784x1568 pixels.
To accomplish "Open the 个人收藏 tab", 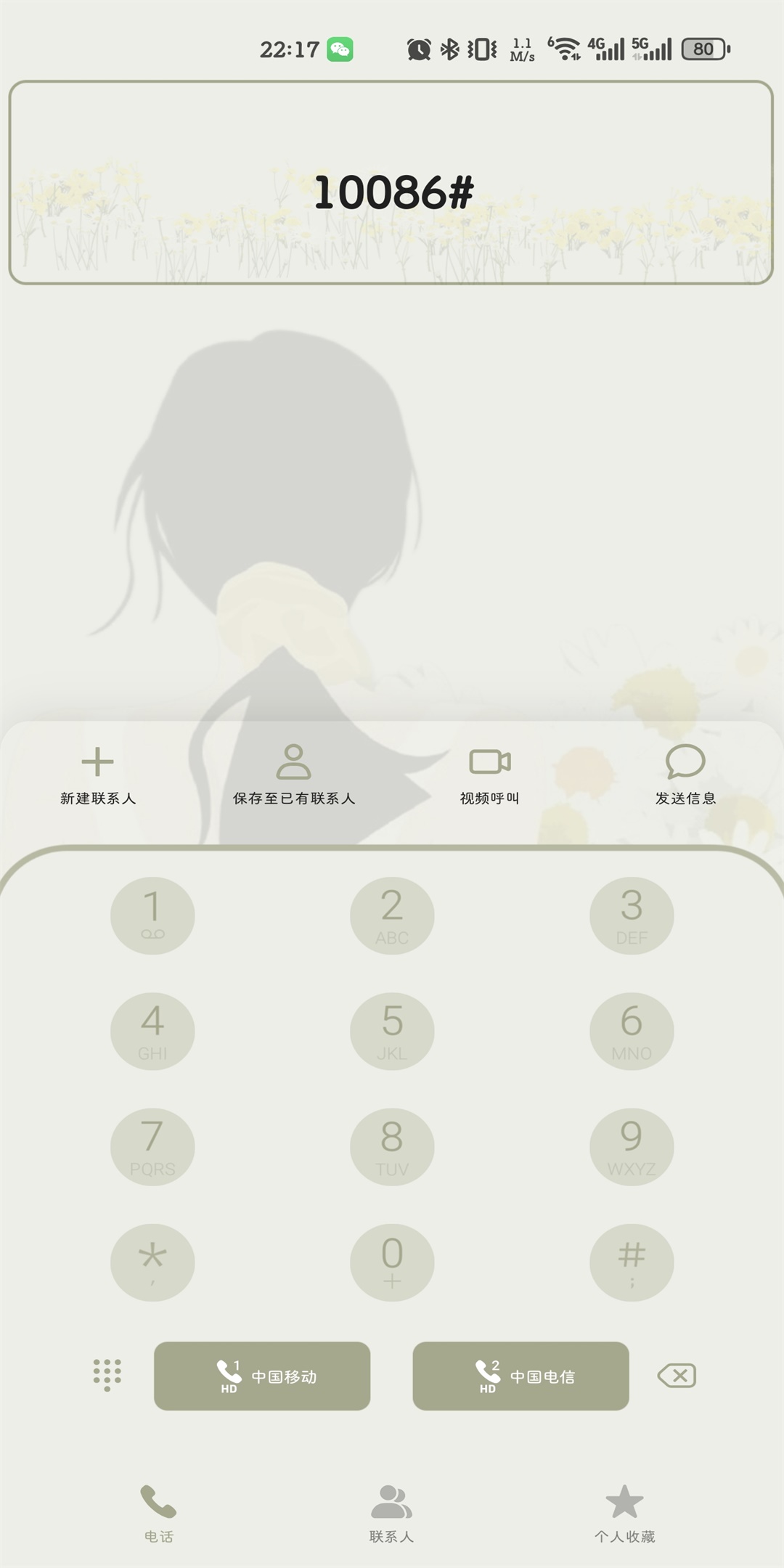I will (x=624, y=1514).
